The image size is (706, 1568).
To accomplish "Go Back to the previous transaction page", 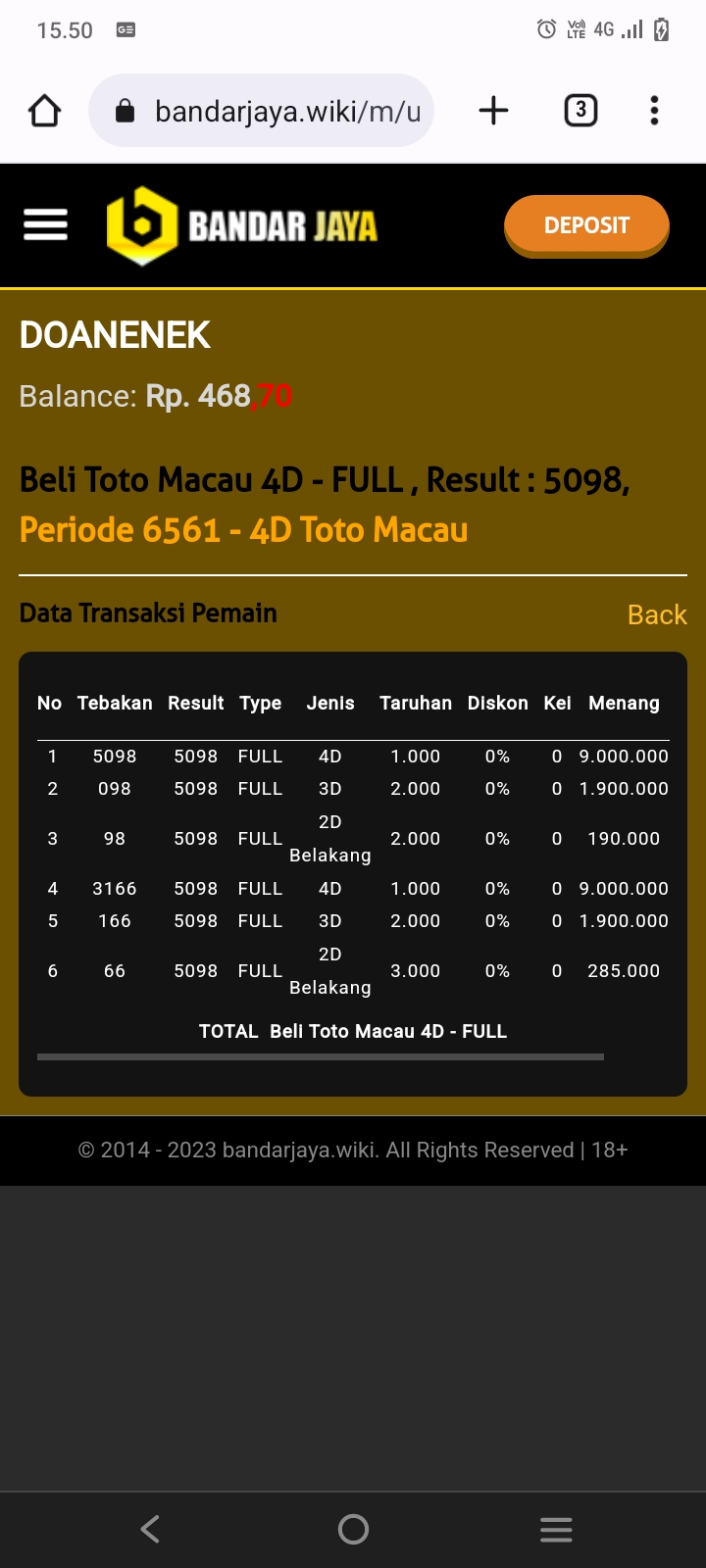I will 657,614.
